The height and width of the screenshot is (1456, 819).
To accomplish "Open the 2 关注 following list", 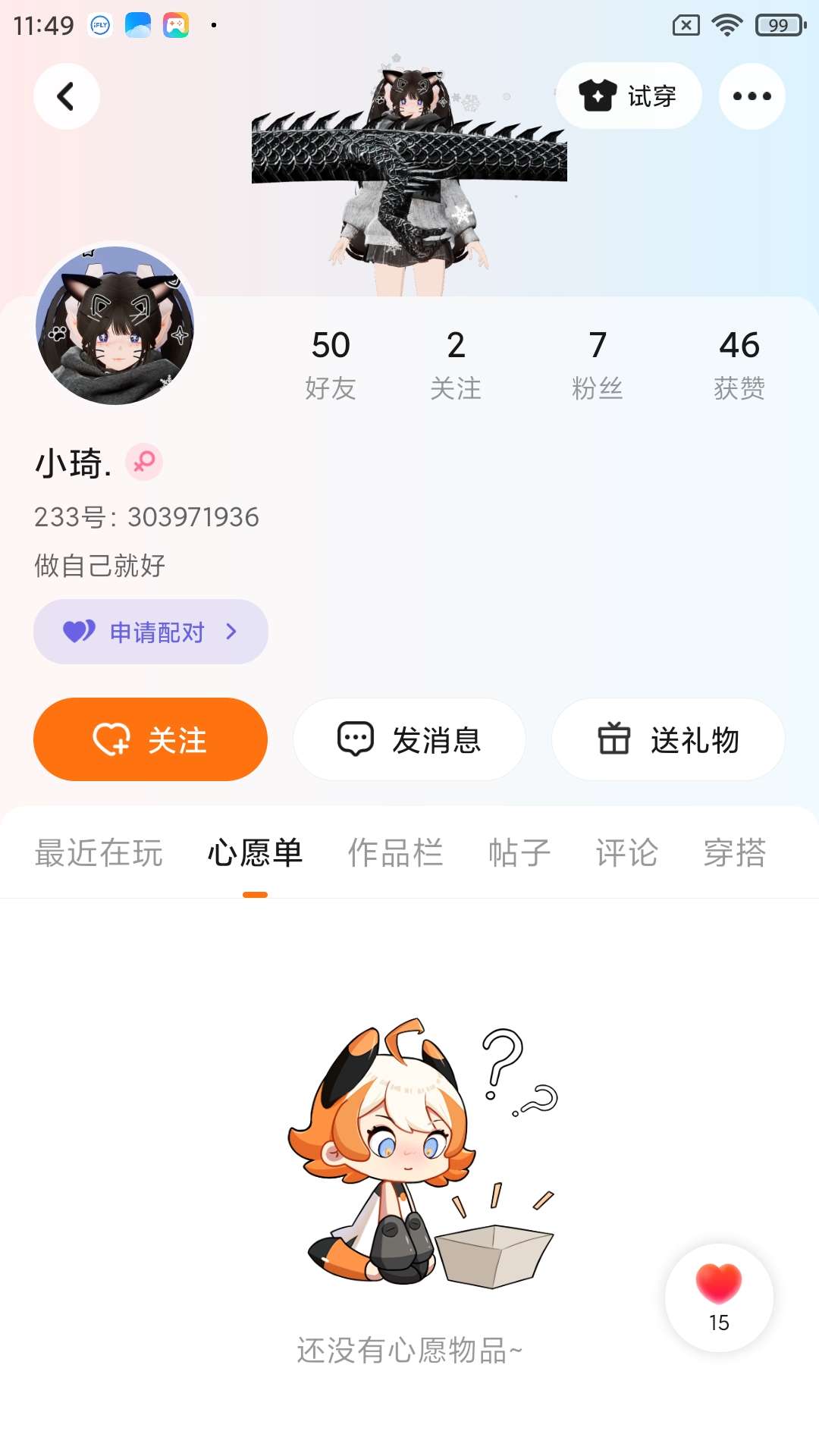I will (456, 364).
